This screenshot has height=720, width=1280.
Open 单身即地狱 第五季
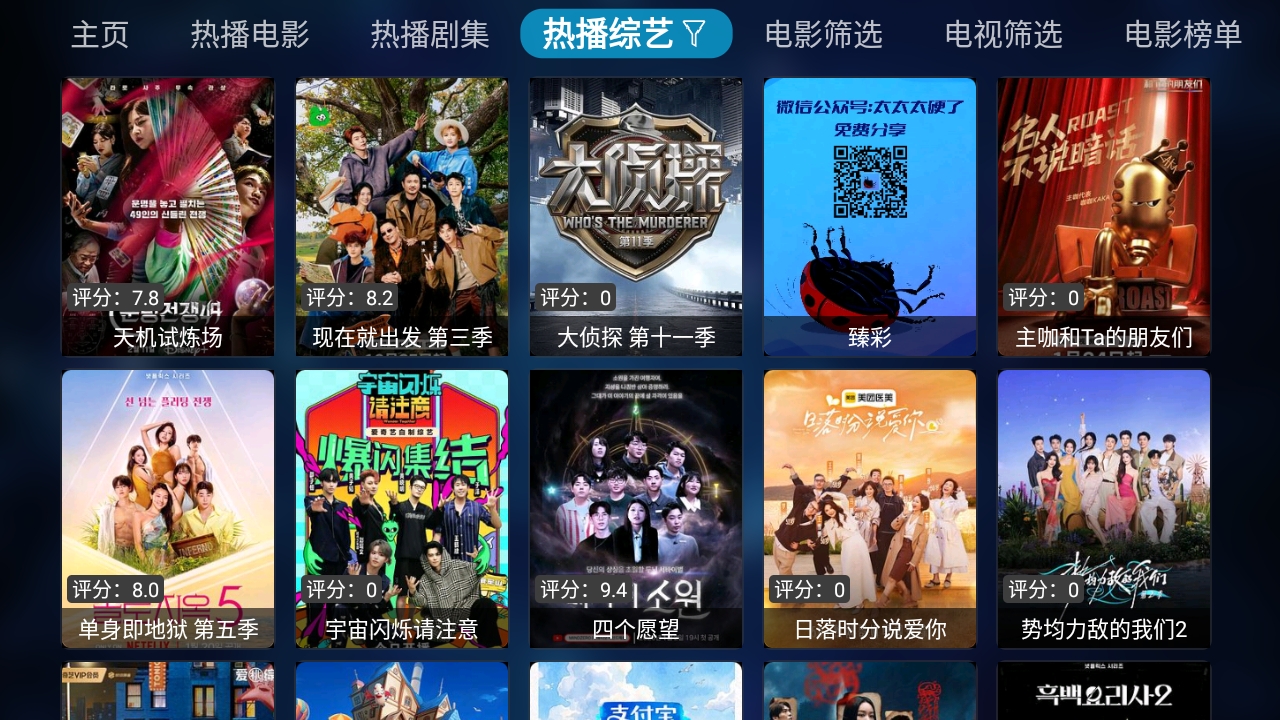[168, 509]
